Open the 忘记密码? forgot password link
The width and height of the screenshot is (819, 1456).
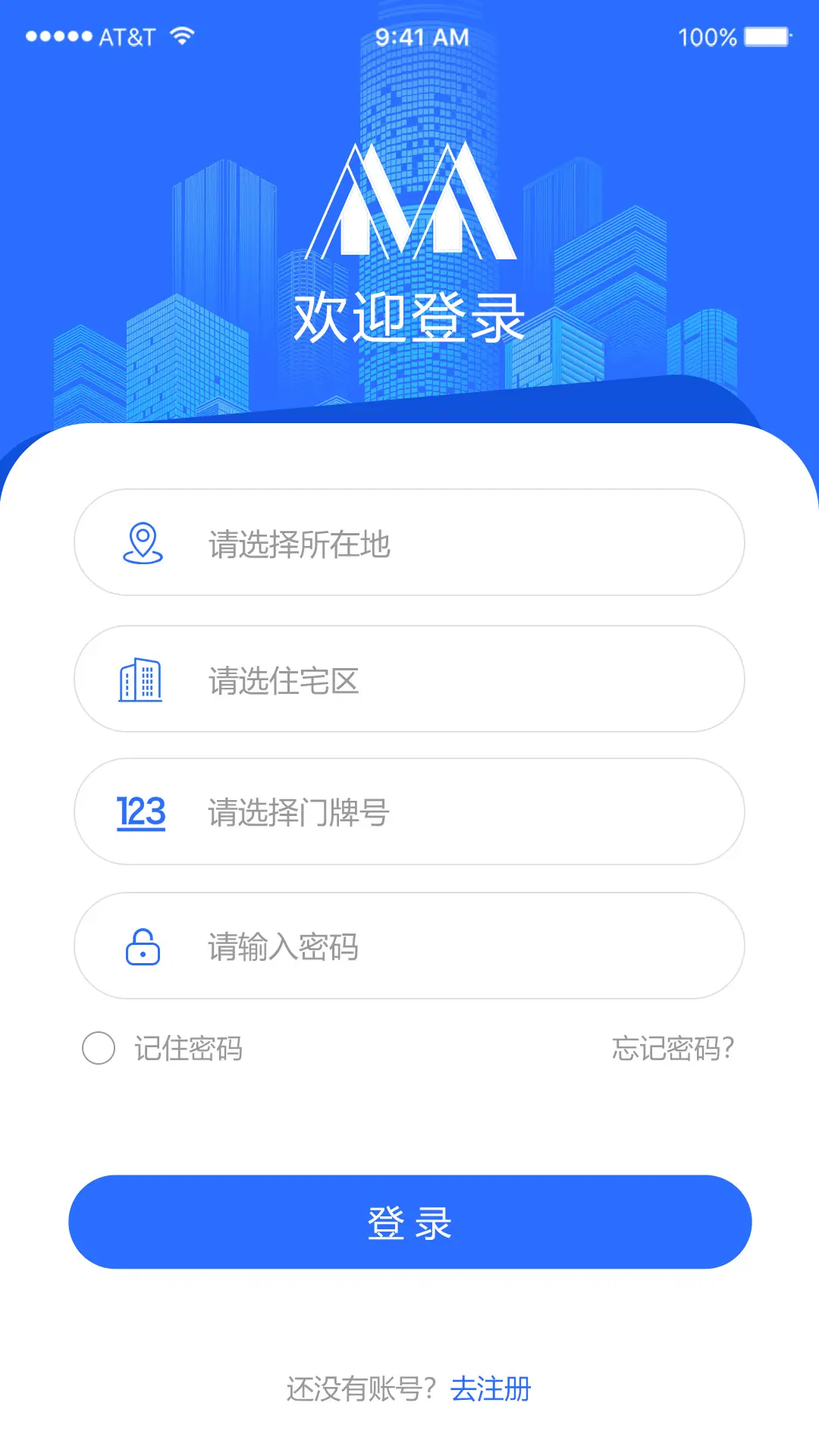coord(673,1048)
